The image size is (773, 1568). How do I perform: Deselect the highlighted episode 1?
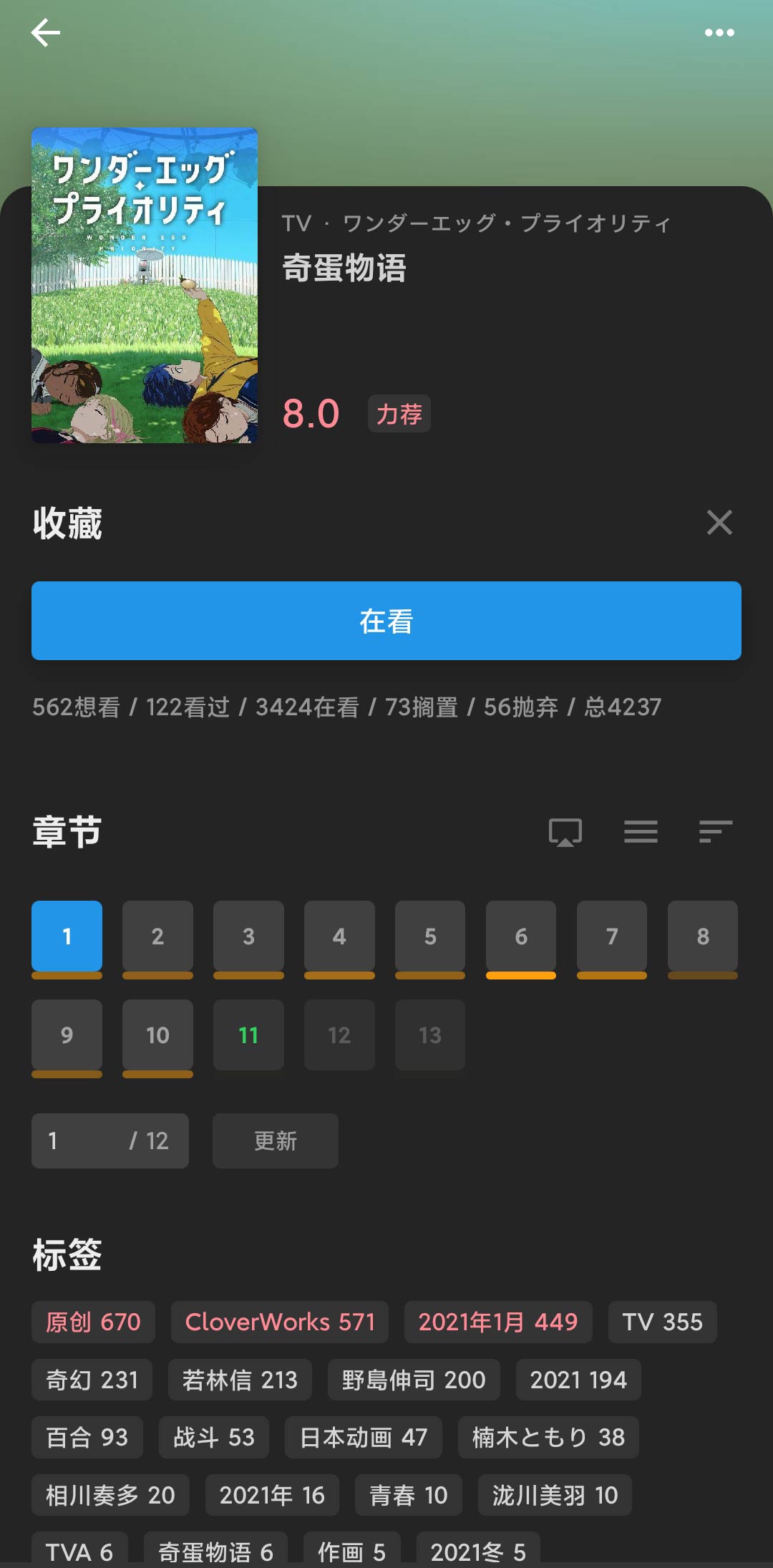pyautogui.click(x=67, y=937)
